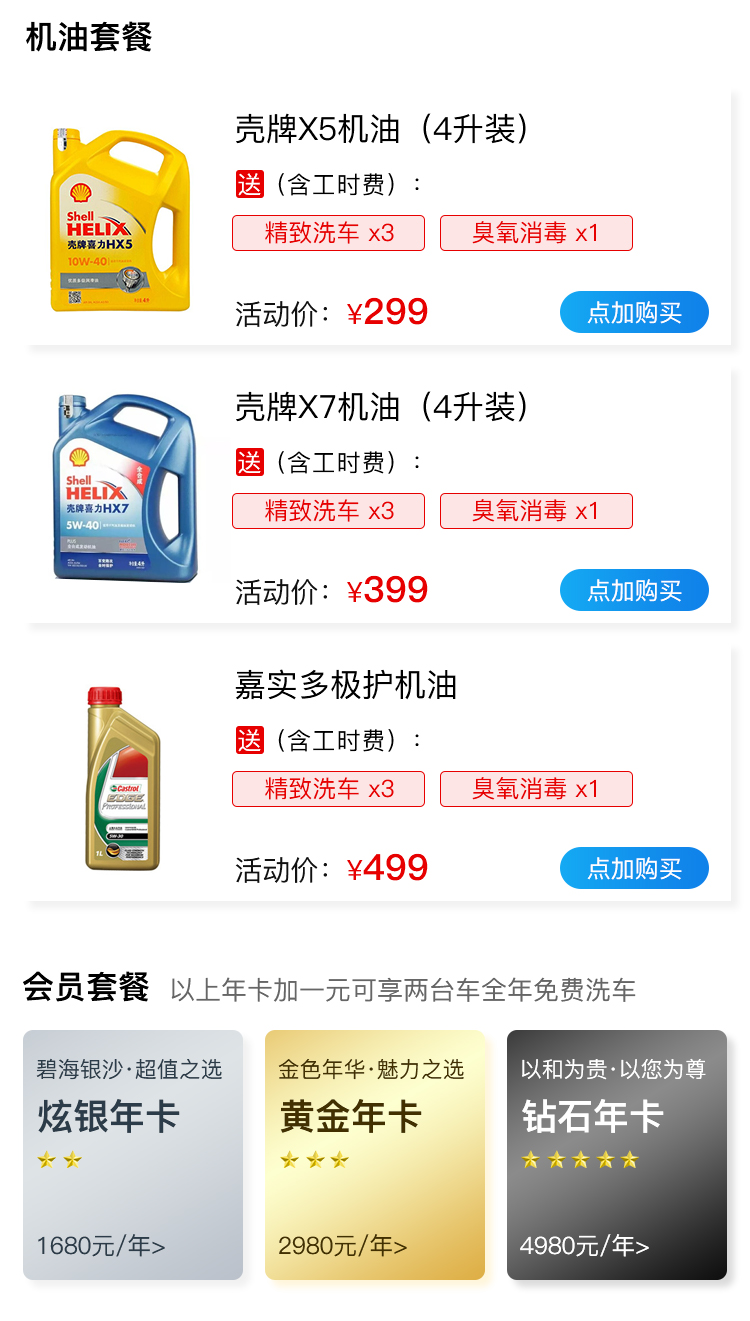Tap 点加购买 for 壳牌X7机油
The height and width of the screenshot is (1321, 750).
pos(634,590)
